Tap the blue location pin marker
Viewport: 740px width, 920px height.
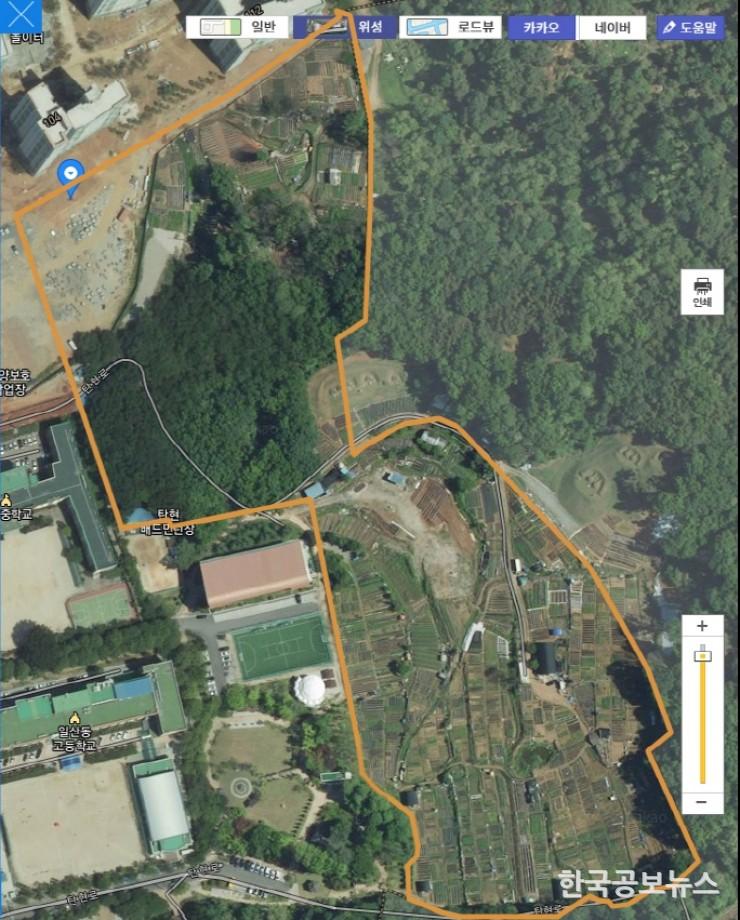click(x=70, y=174)
